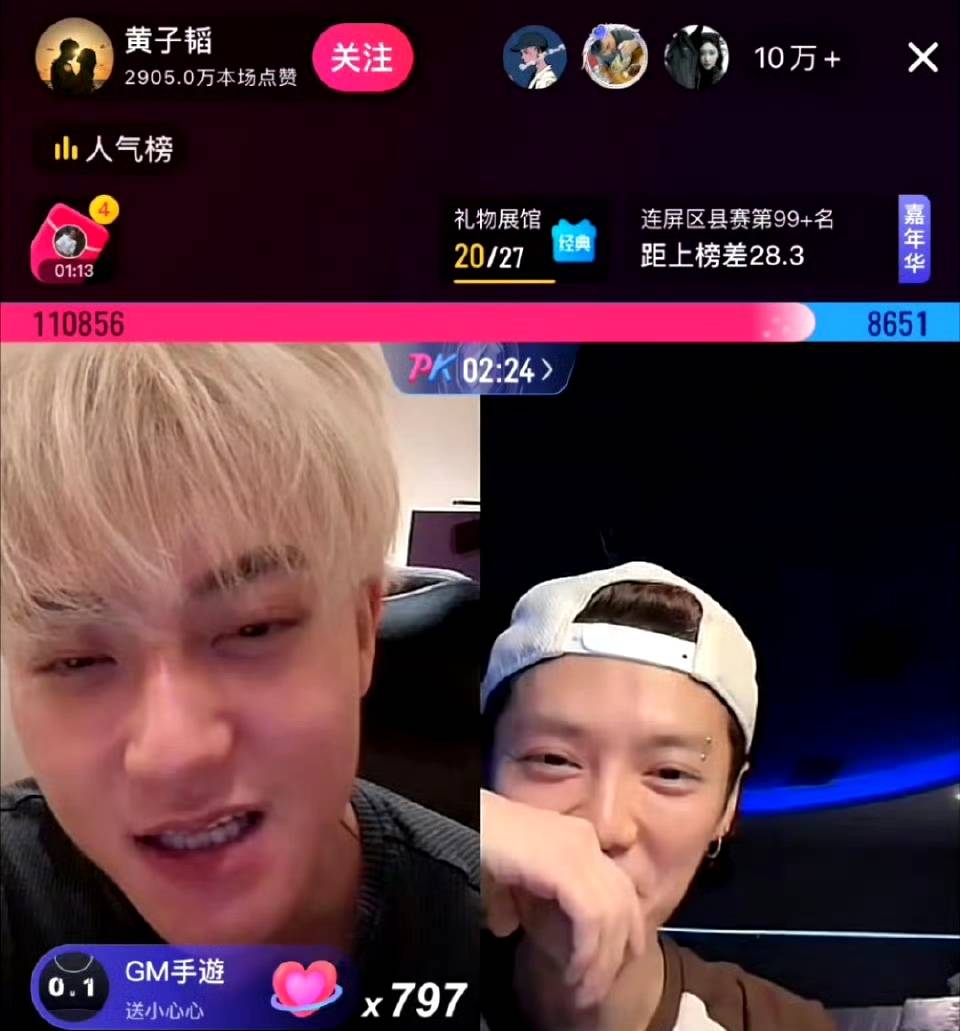The height and width of the screenshot is (1031, 960).
Task: Open 黄子韬's streamer profile avatar
Action: [x=74, y=58]
